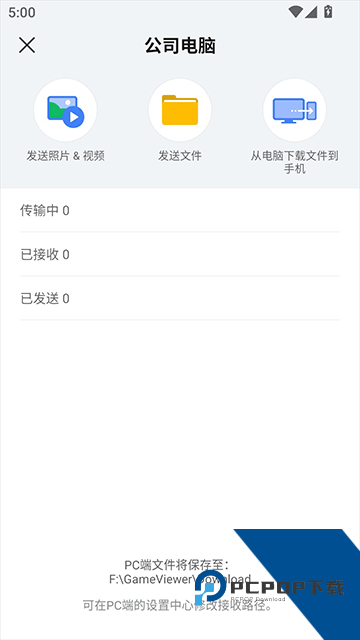View the 已接收 files list
Viewport: 360px width, 640px height.
click(x=180, y=255)
